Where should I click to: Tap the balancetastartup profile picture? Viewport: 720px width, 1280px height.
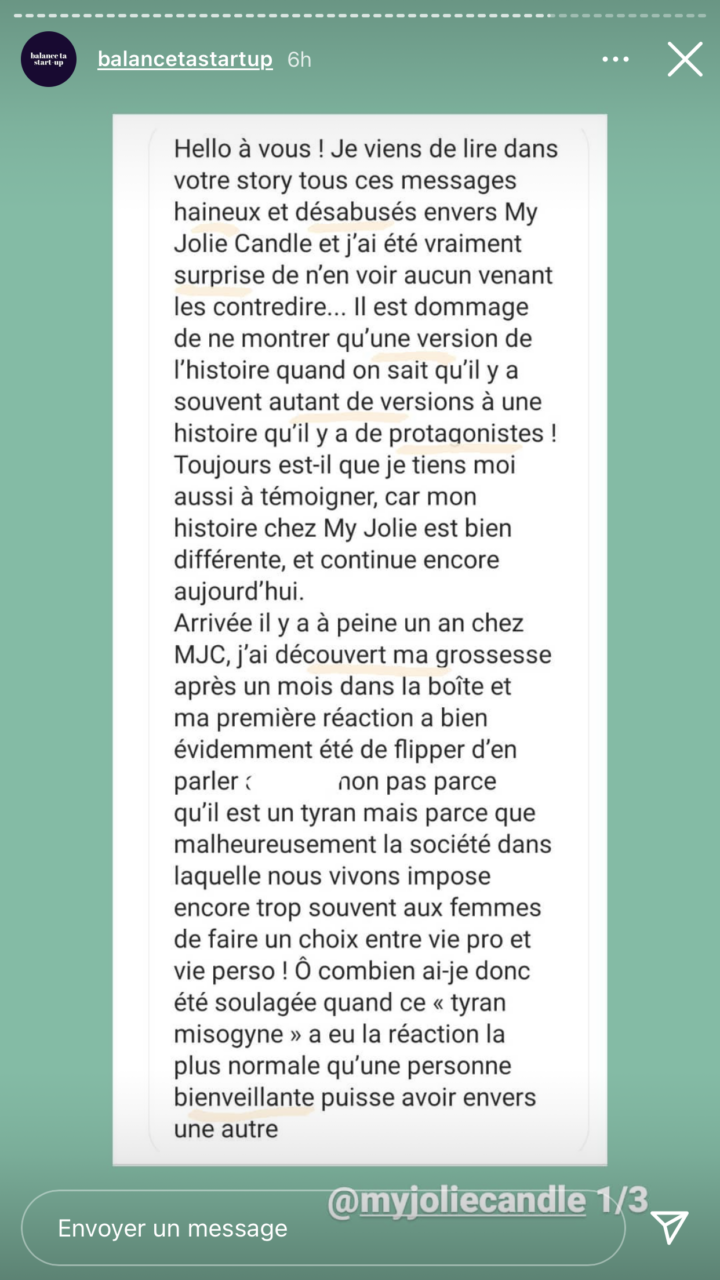(x=49, y=59)
